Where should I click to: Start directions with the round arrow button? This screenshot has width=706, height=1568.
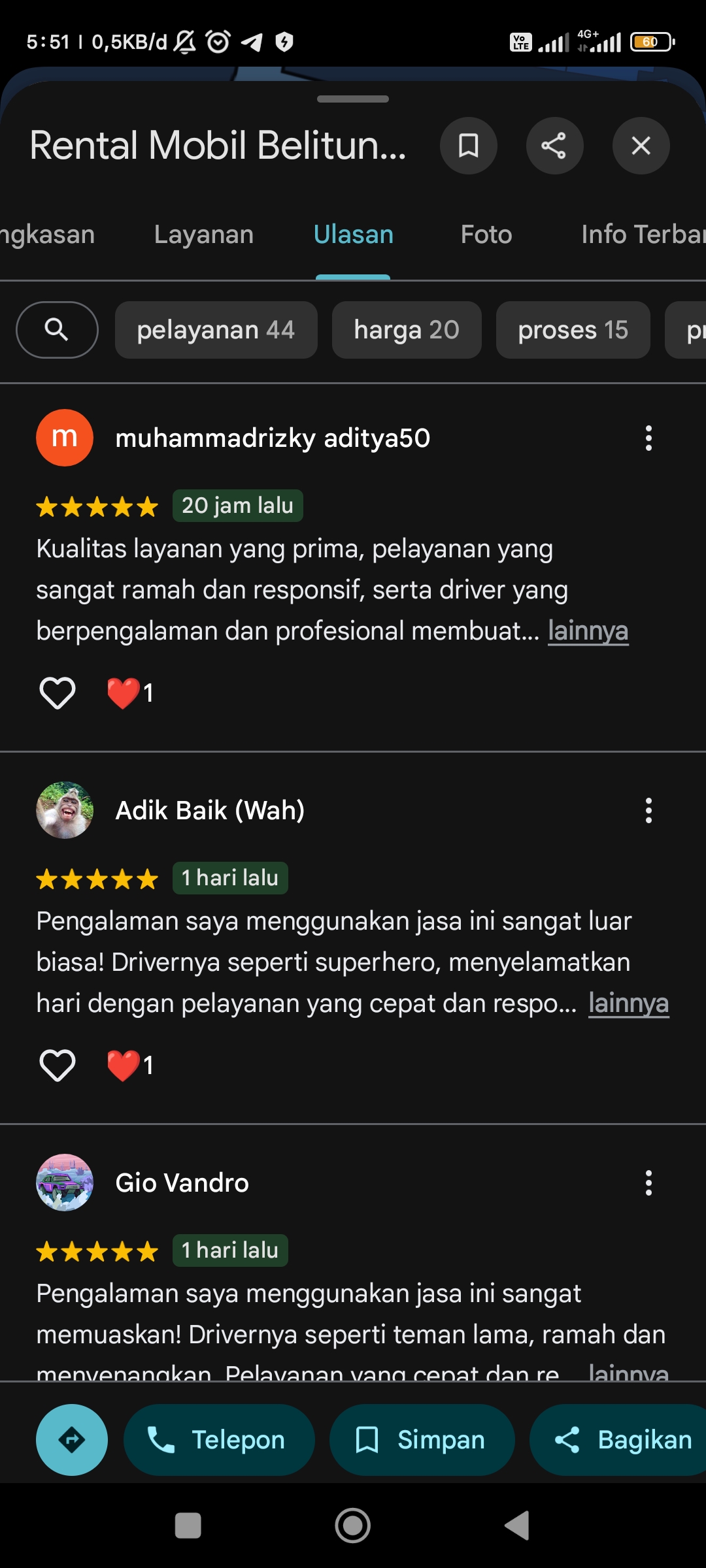point(72,1440)
